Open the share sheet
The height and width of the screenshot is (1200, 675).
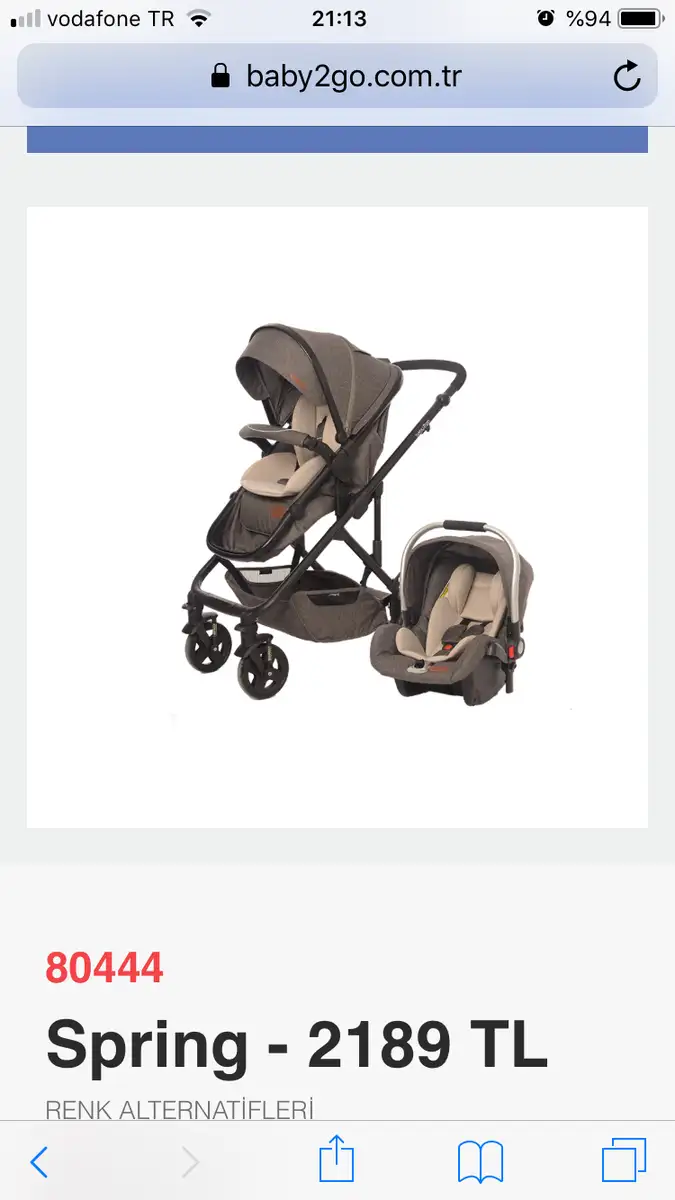[x=337, y=1160]
